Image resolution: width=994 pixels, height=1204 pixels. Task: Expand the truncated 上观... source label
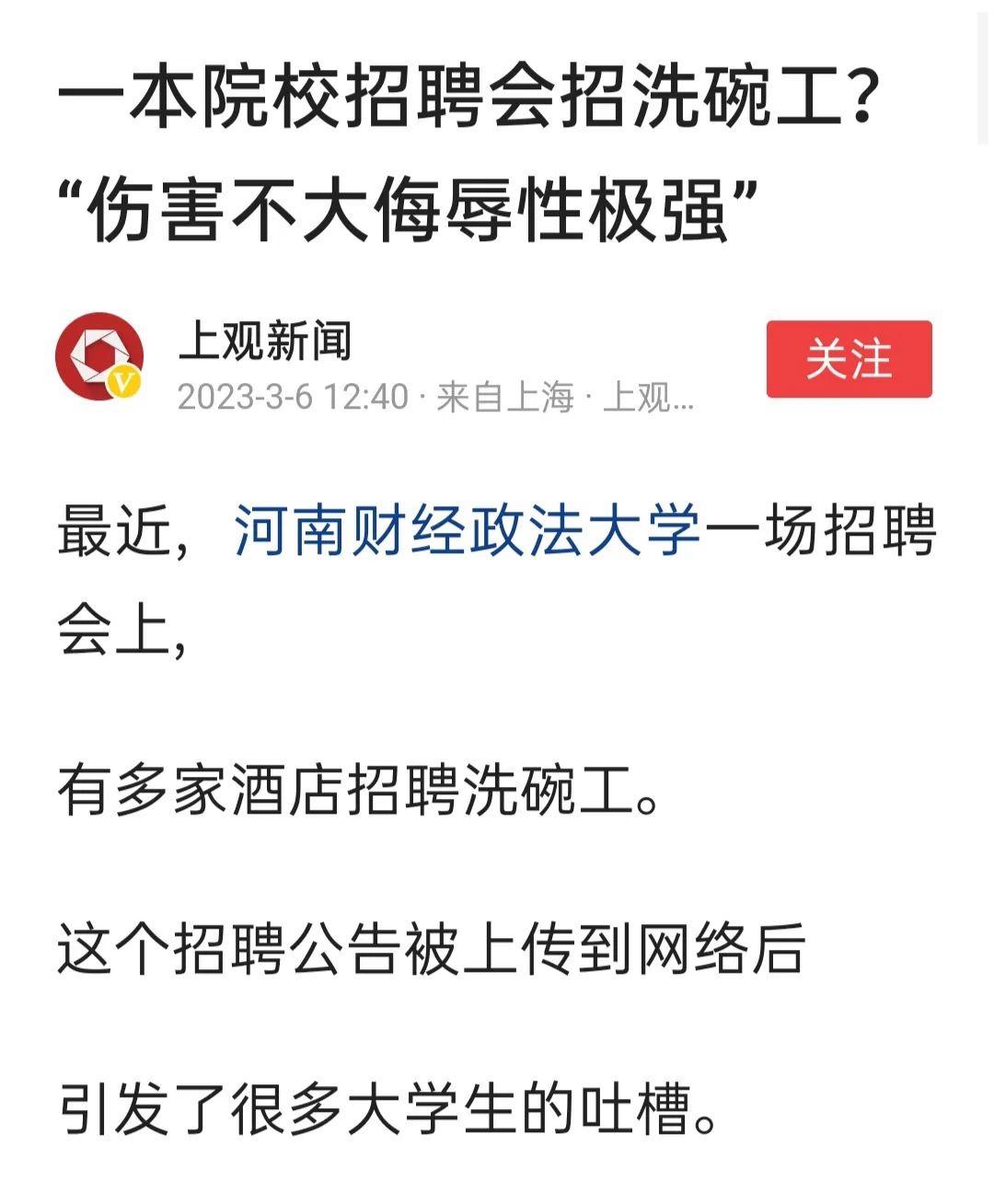pos(648,394)
